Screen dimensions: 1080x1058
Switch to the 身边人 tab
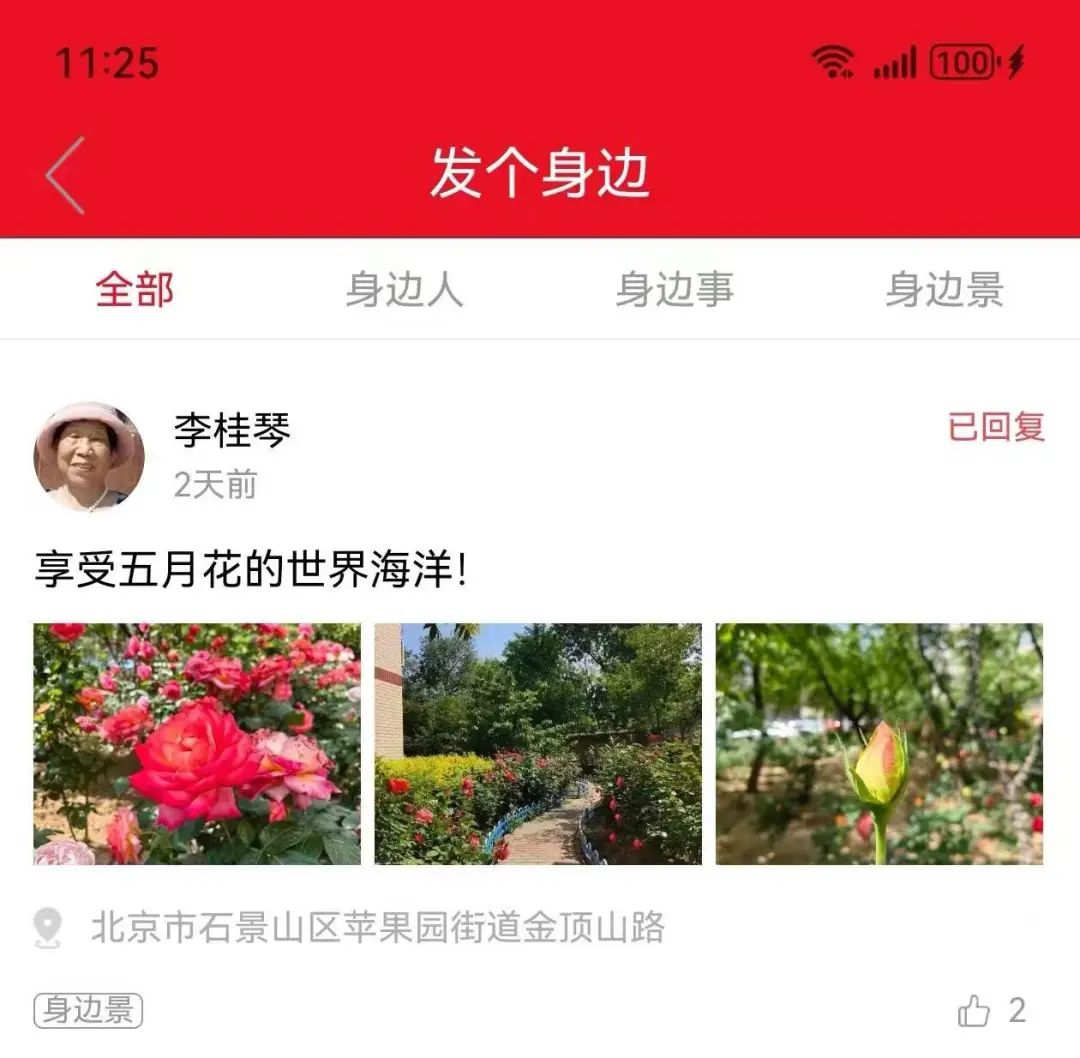405,290
